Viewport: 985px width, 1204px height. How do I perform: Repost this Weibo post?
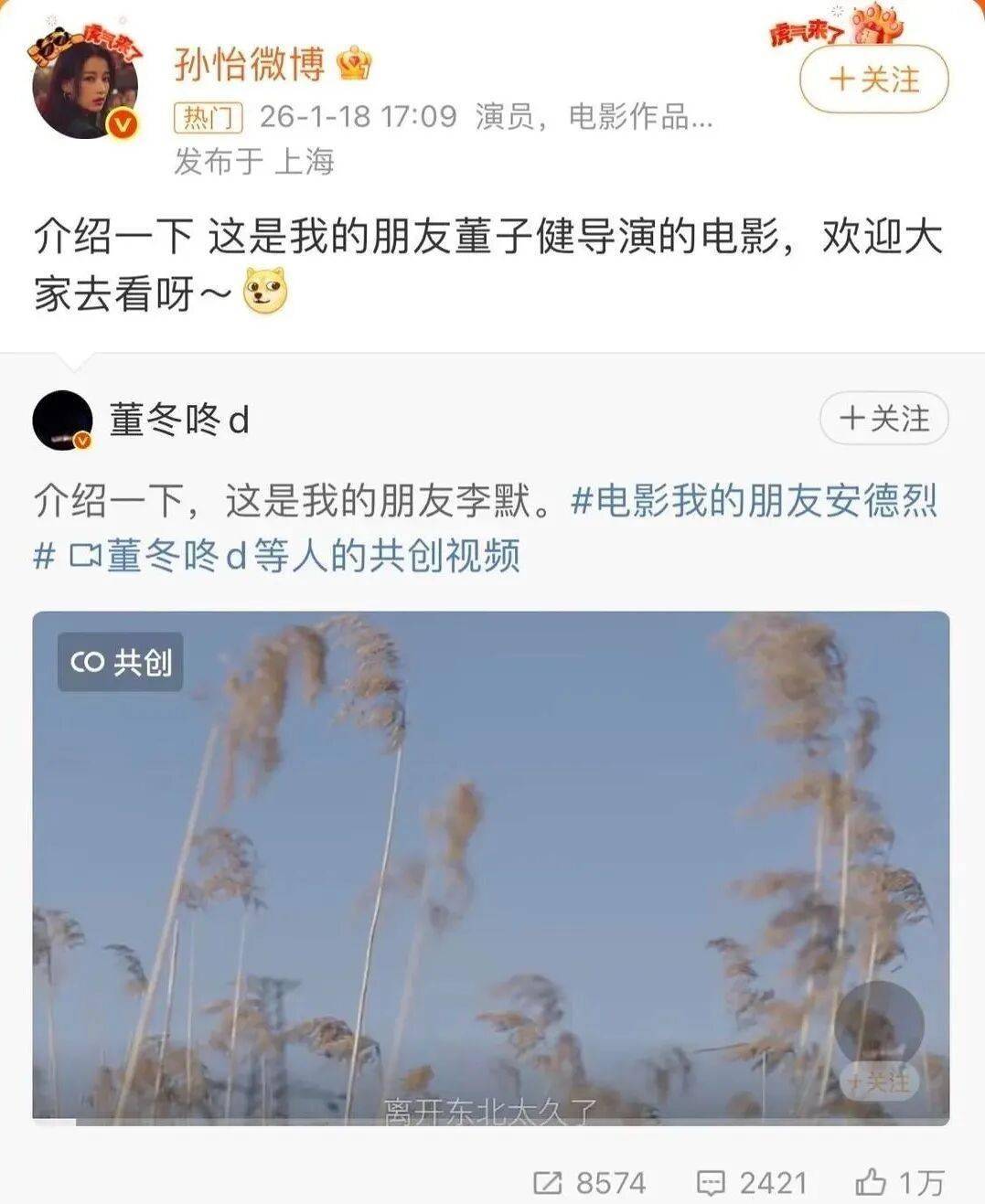[590, 1183]
